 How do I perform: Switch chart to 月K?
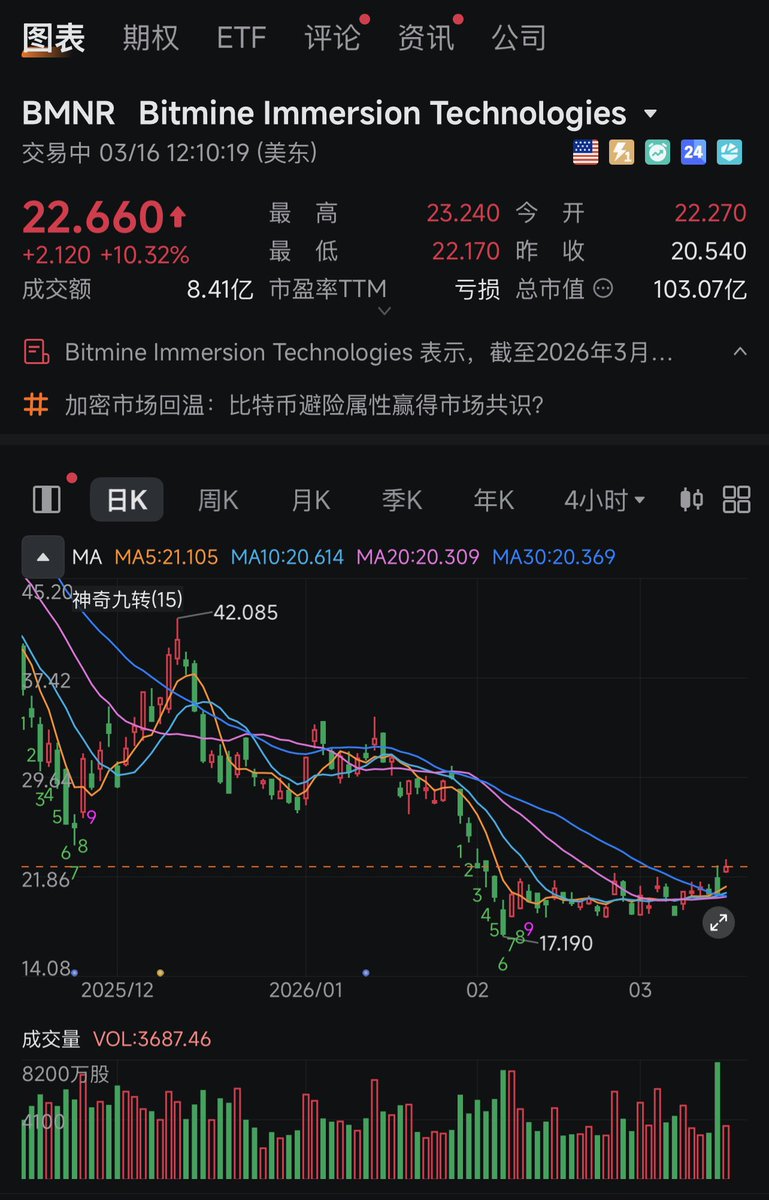click(x=310, y=500)
